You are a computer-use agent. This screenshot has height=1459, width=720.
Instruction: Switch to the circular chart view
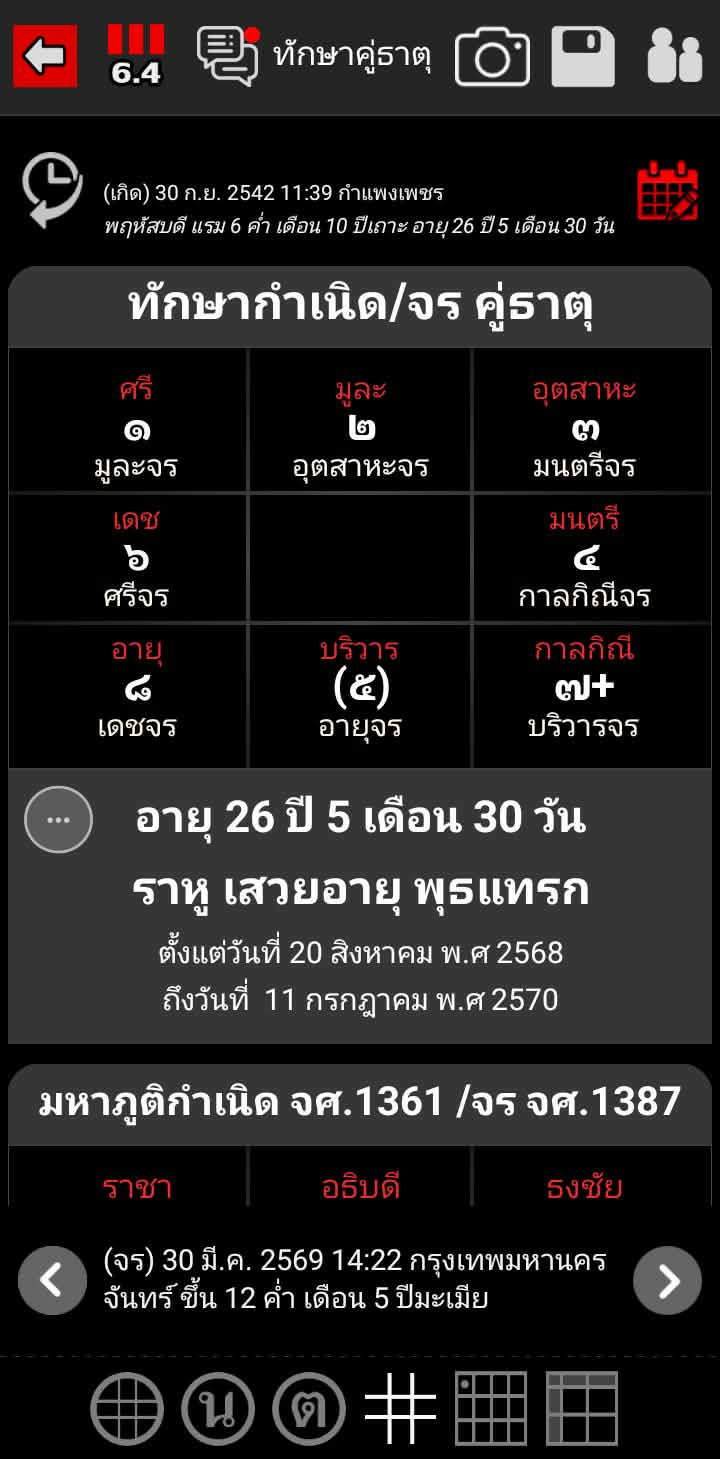point(126,1409)
